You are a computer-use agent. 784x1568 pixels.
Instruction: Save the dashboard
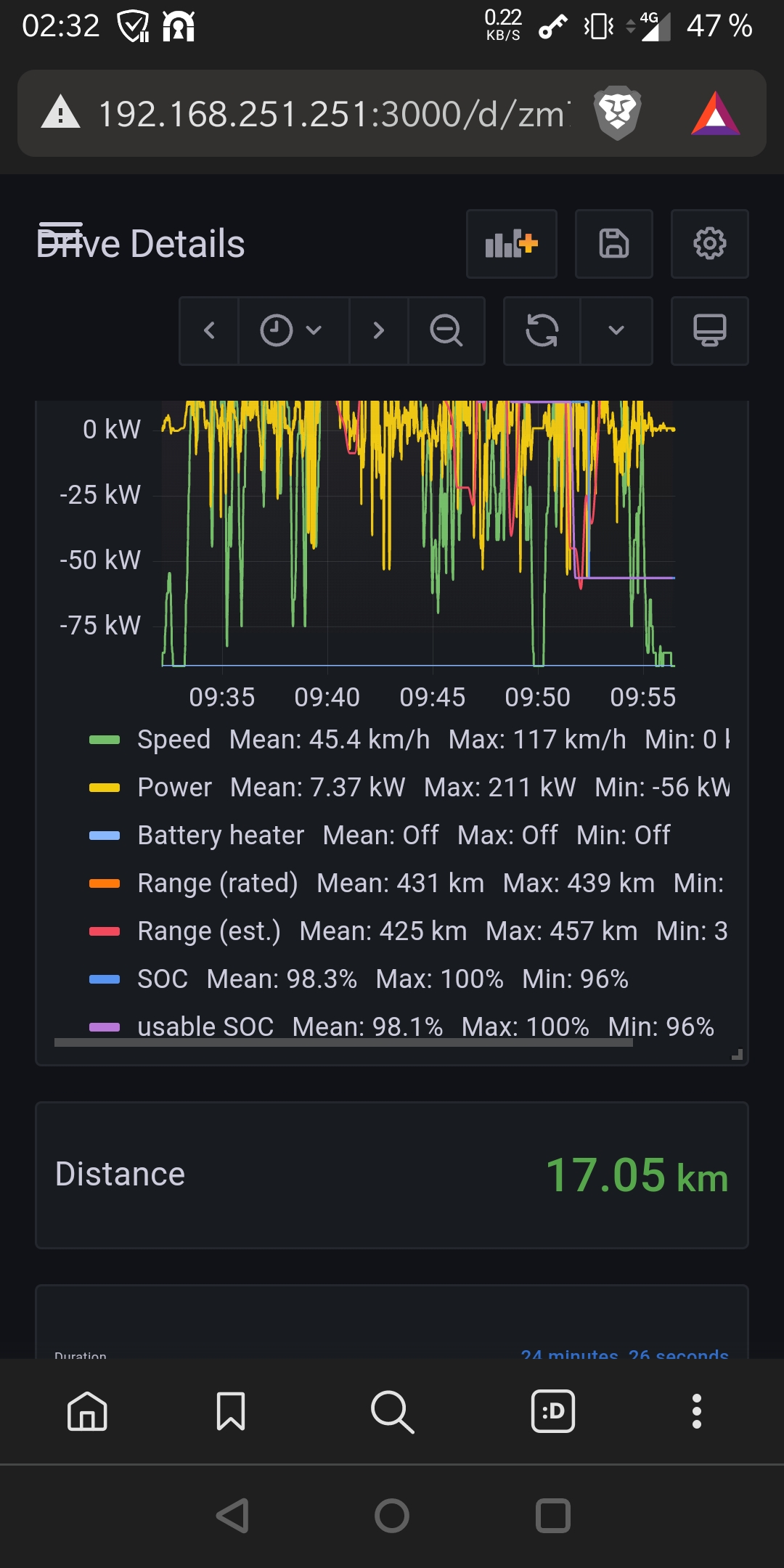point(613,244)
